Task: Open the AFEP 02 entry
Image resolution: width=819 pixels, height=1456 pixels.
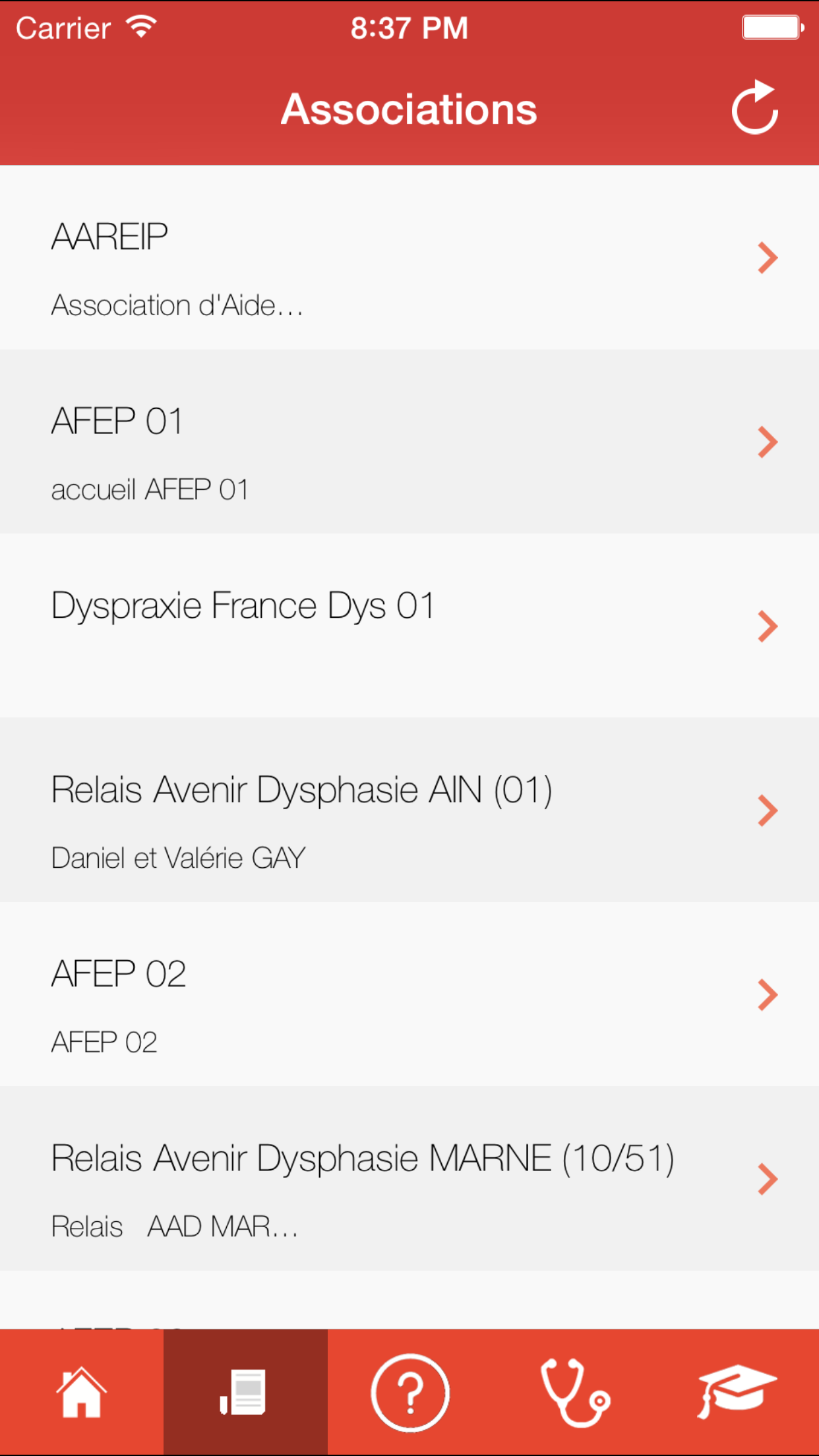Action: click(x=409, y=994)
